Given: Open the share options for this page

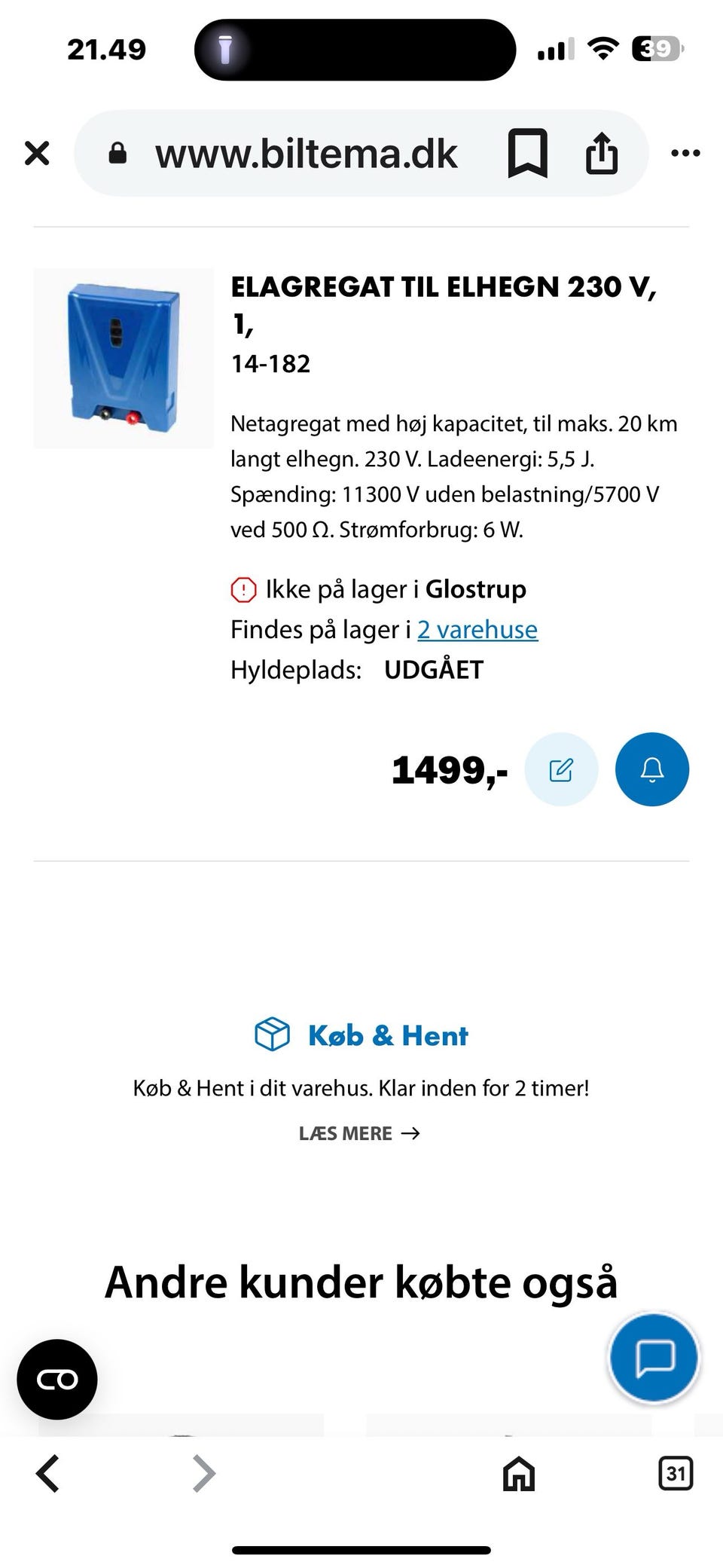Looking at the screenshot, I should point(602,153).
